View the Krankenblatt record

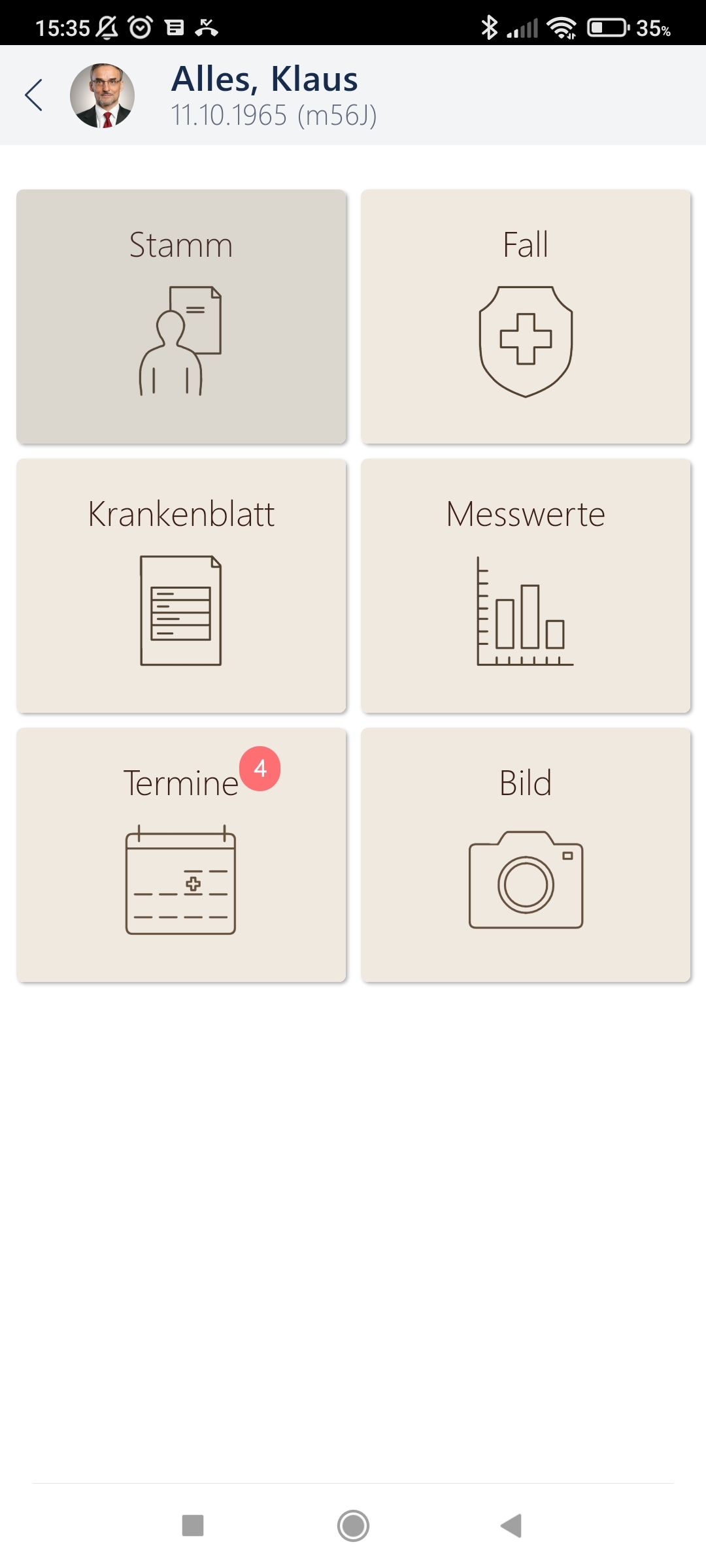pos(181,586)
